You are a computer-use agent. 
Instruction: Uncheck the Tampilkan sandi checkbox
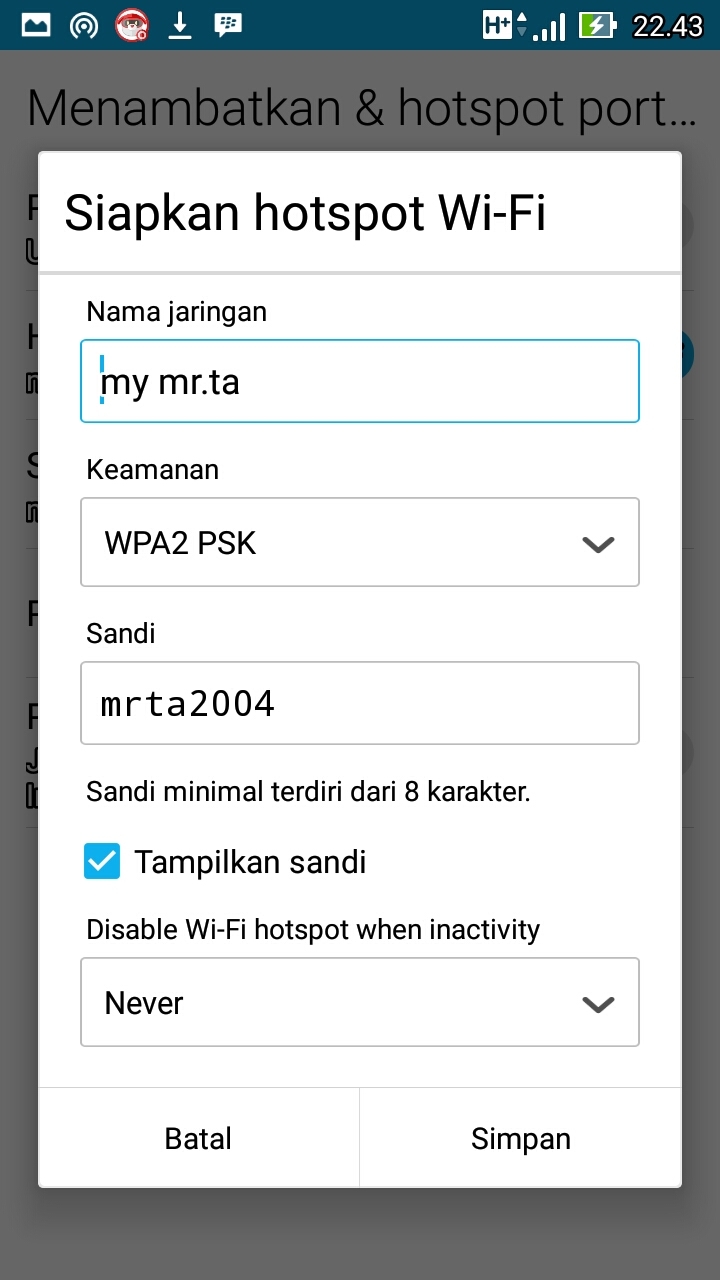[102, 861]
